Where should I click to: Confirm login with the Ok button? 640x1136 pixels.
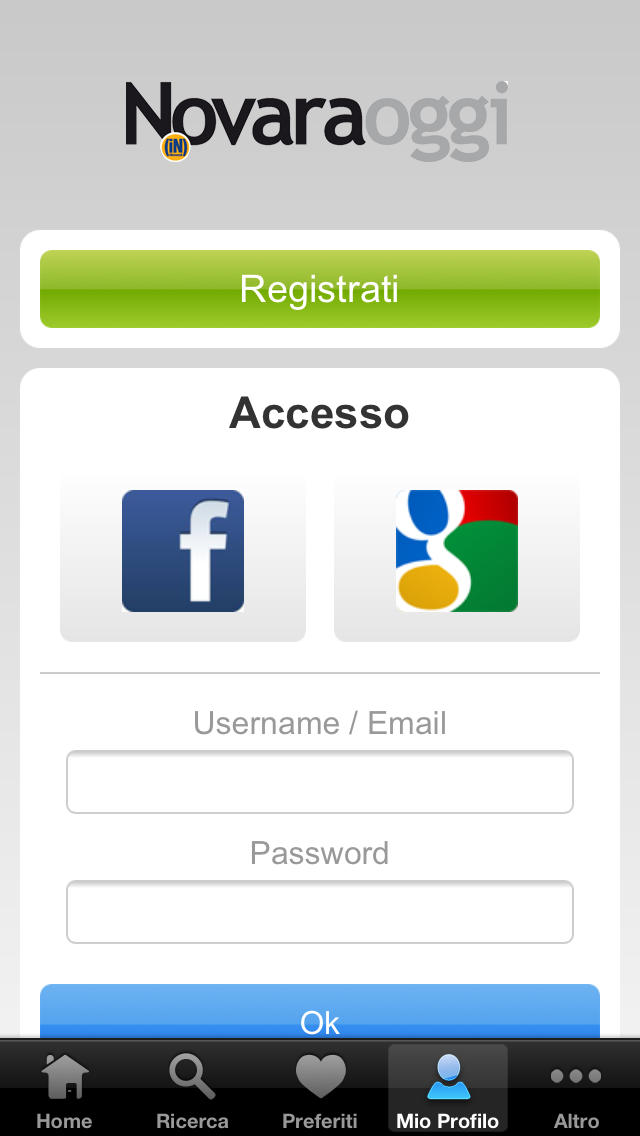point(320,1011)
